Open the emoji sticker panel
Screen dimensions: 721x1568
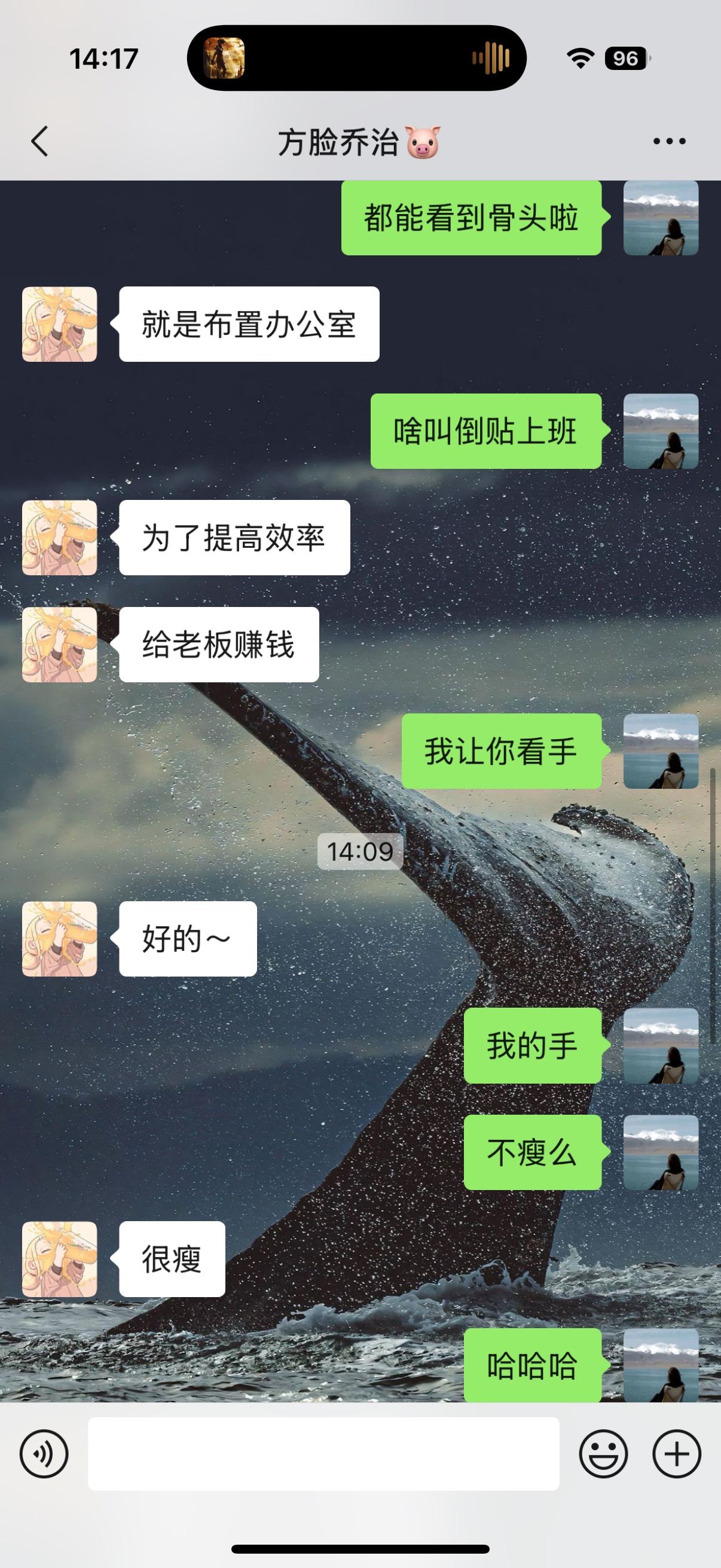click(603, 1454)
